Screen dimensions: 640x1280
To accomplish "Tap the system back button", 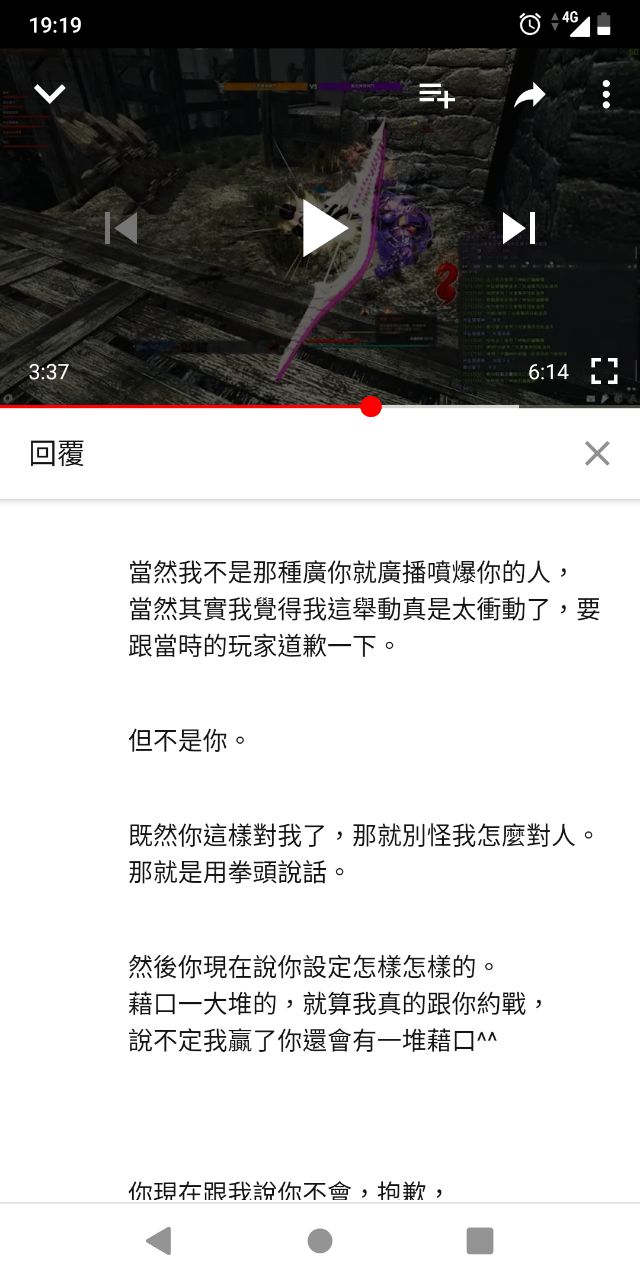I will pos(158,1241).
